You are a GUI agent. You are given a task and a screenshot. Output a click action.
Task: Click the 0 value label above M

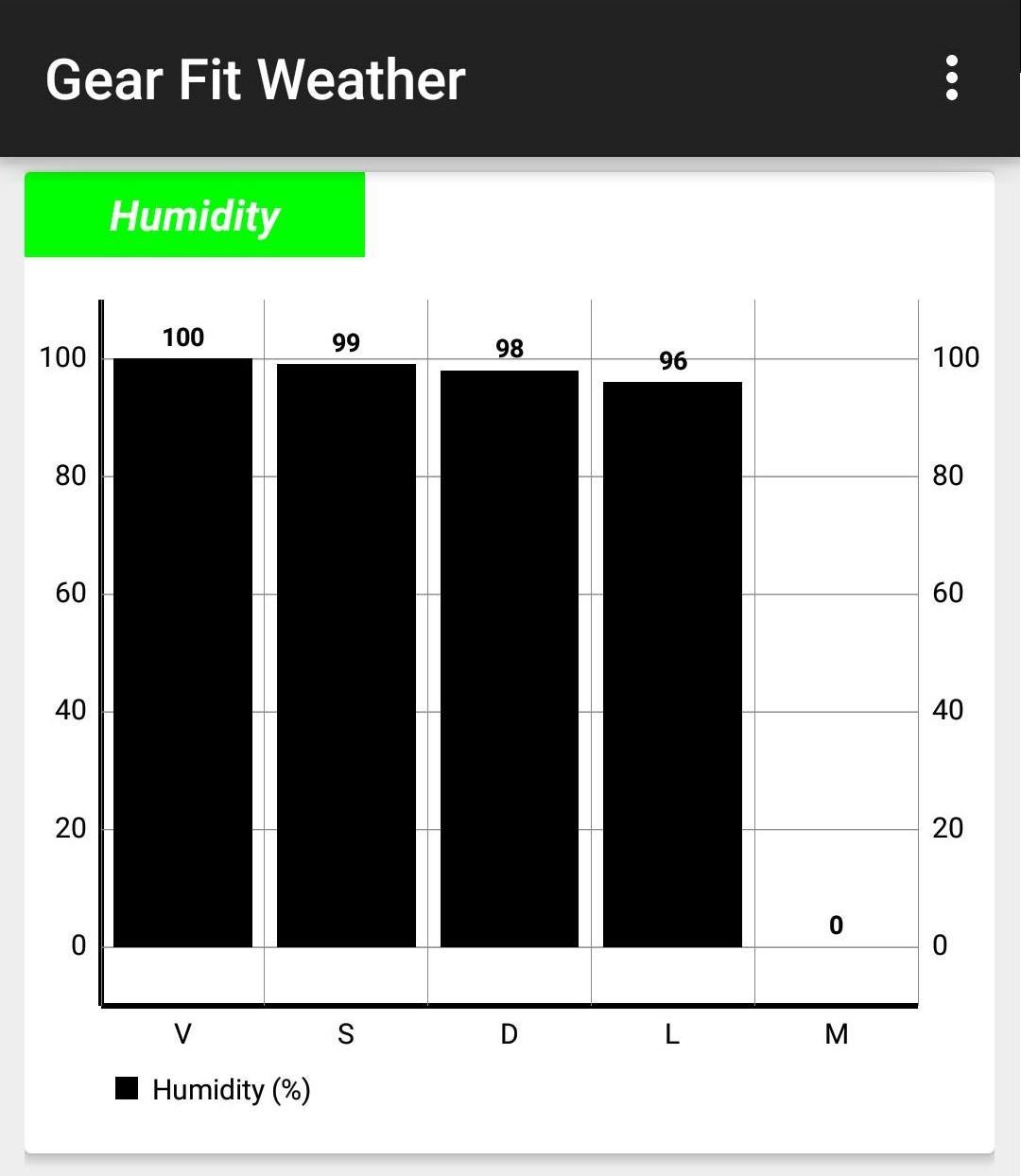point(836,925)
